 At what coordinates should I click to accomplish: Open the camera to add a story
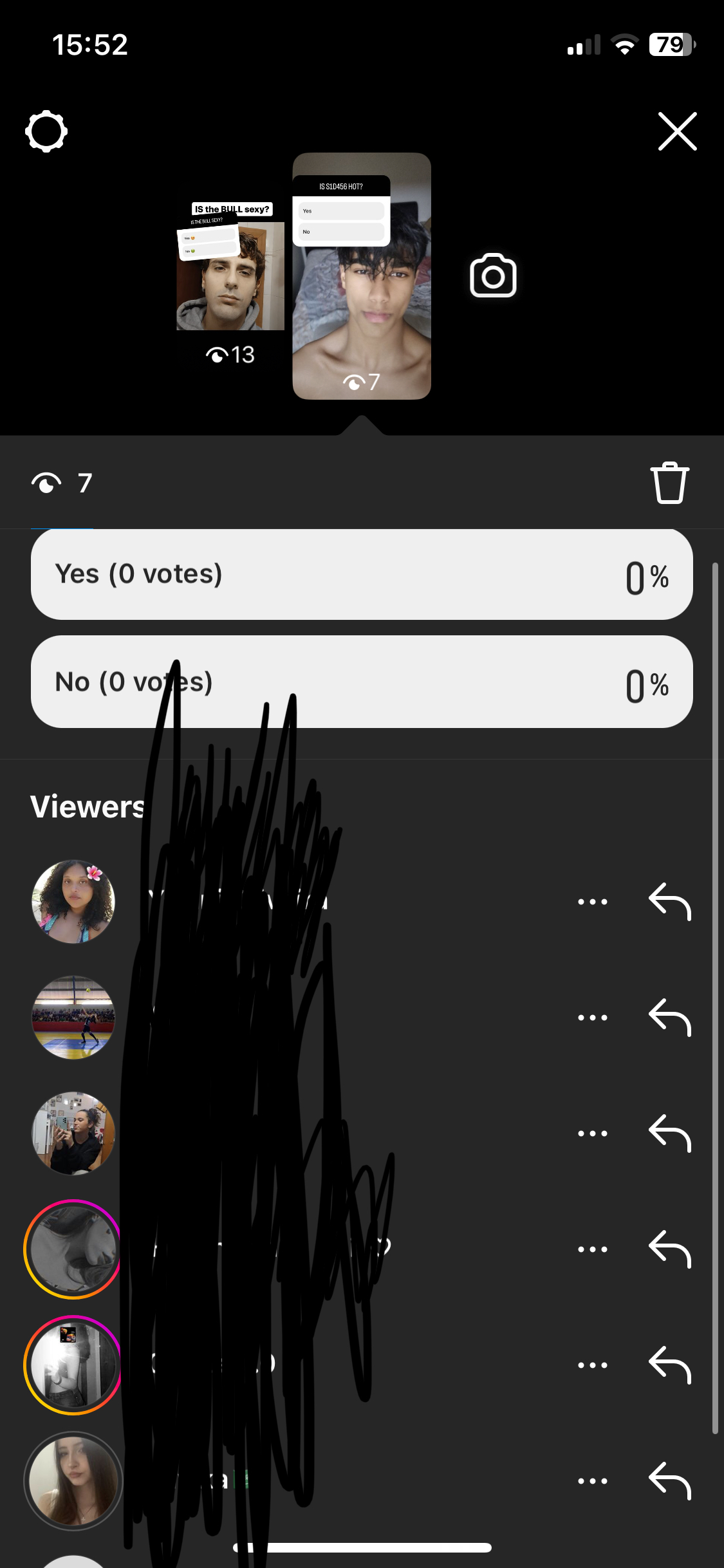[x=493, y=276]
